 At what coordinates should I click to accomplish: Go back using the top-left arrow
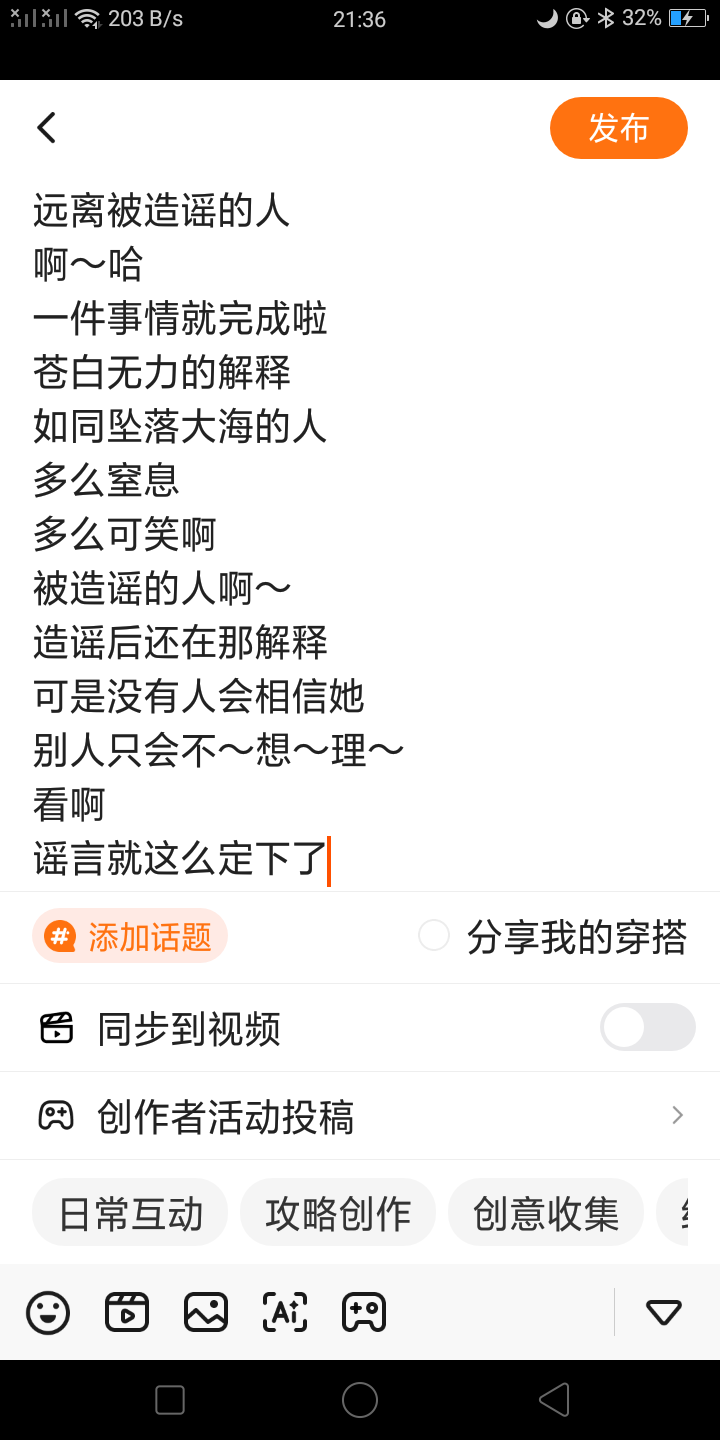coord(46,128)
